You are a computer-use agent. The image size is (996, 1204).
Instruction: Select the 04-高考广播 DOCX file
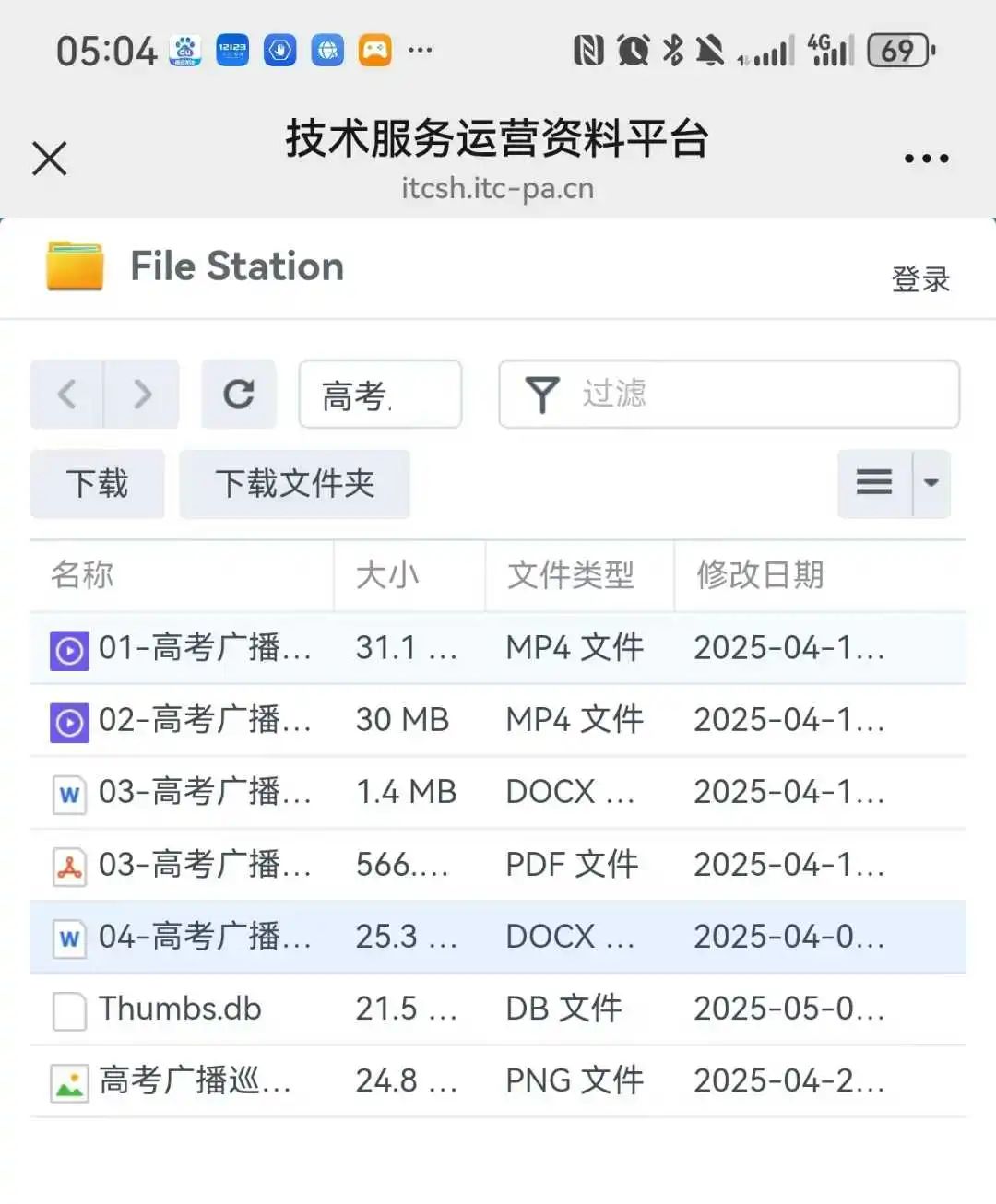tap(205, 937)
